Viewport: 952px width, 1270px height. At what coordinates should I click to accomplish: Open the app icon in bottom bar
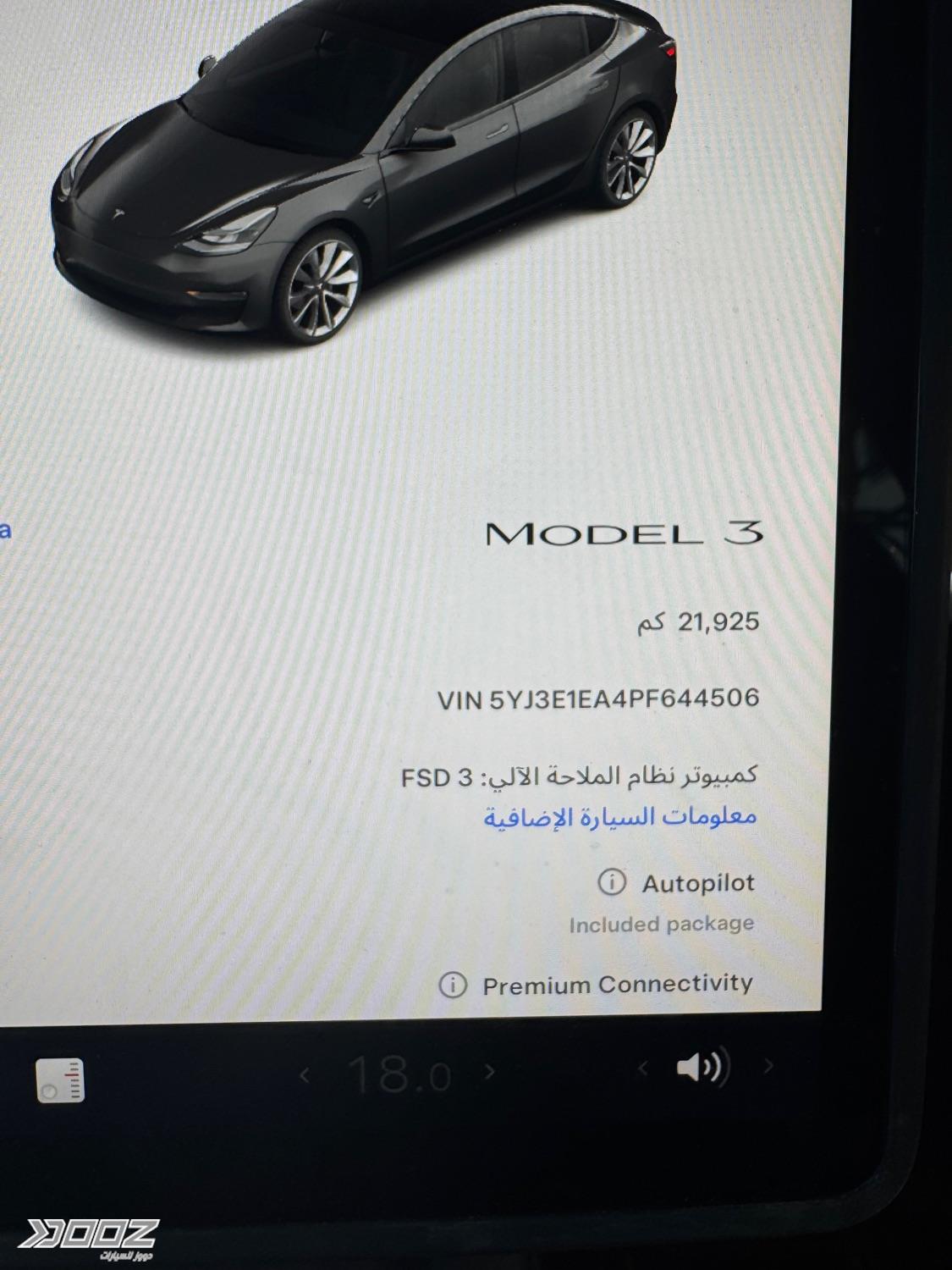pyautogui.click(x=60, y=1081)
